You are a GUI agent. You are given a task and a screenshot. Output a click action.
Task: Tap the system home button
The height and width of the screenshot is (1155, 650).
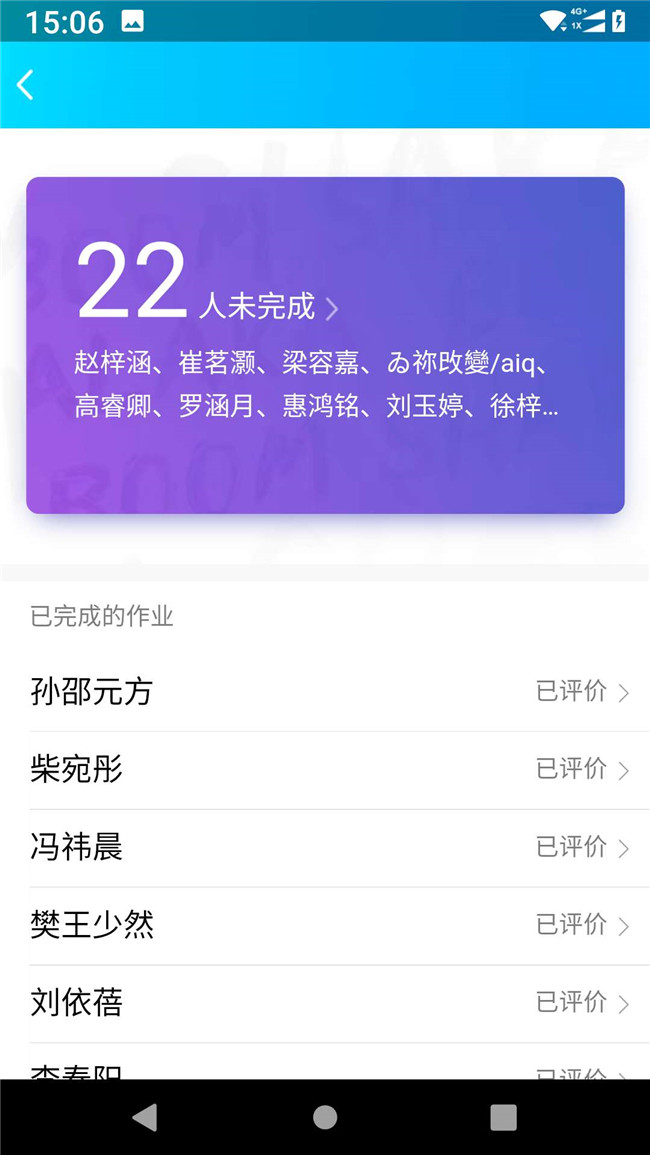pyautogui.click(x=325, y=1117)
